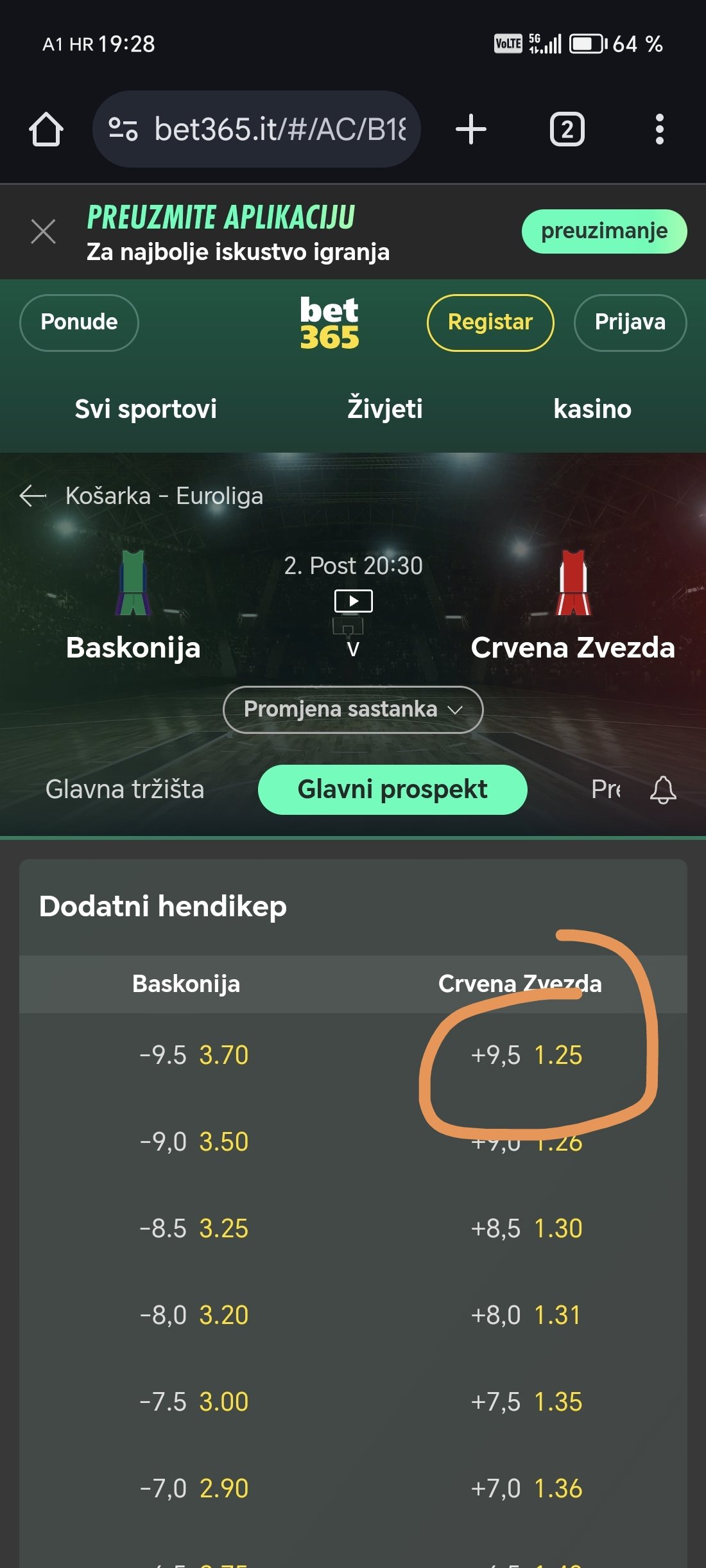Dismiss the app download banner
The width and height of the screenshot is (706, 1568).
(x=43, y=231)
